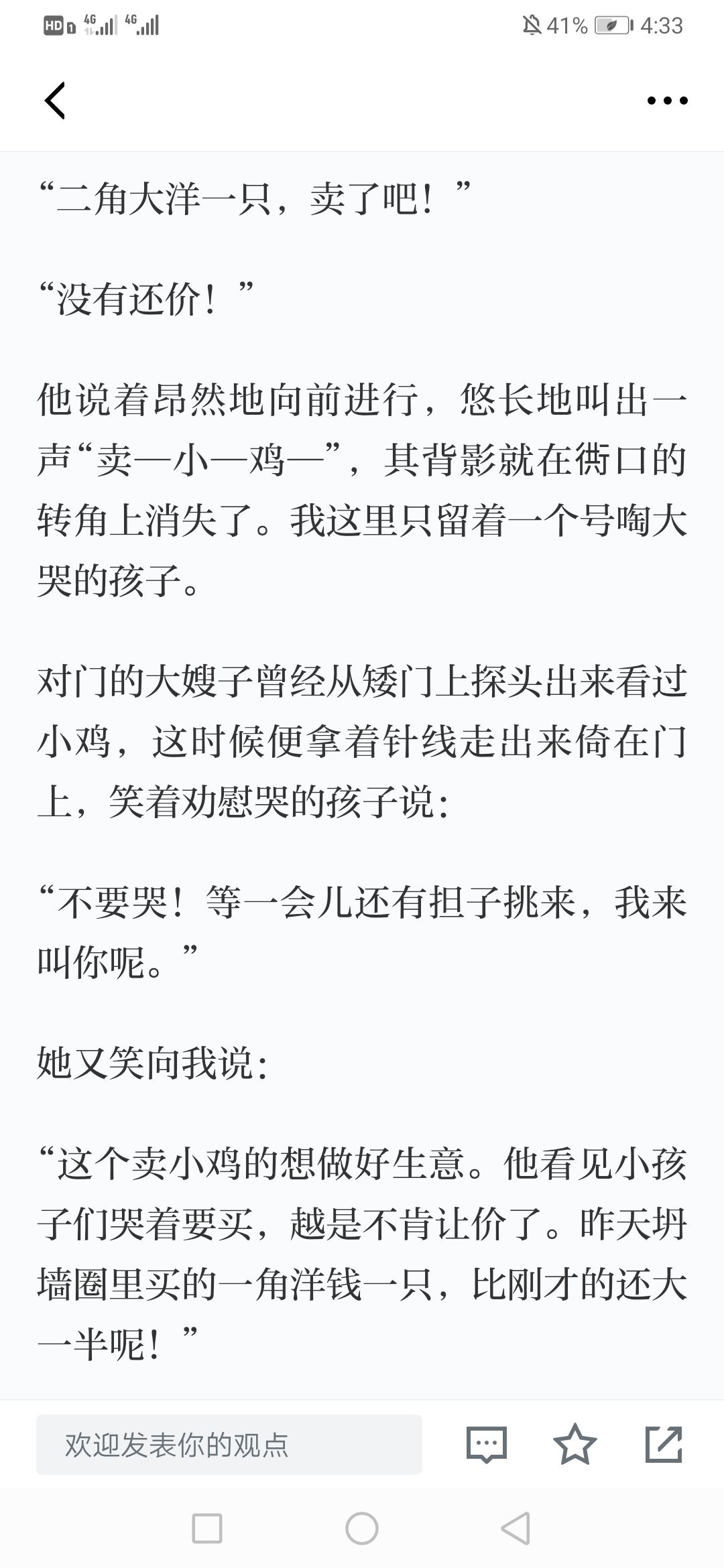Open the three-dot overflow menu
The height and width of the screenshot is (1568, 724).
click(667, 101)
